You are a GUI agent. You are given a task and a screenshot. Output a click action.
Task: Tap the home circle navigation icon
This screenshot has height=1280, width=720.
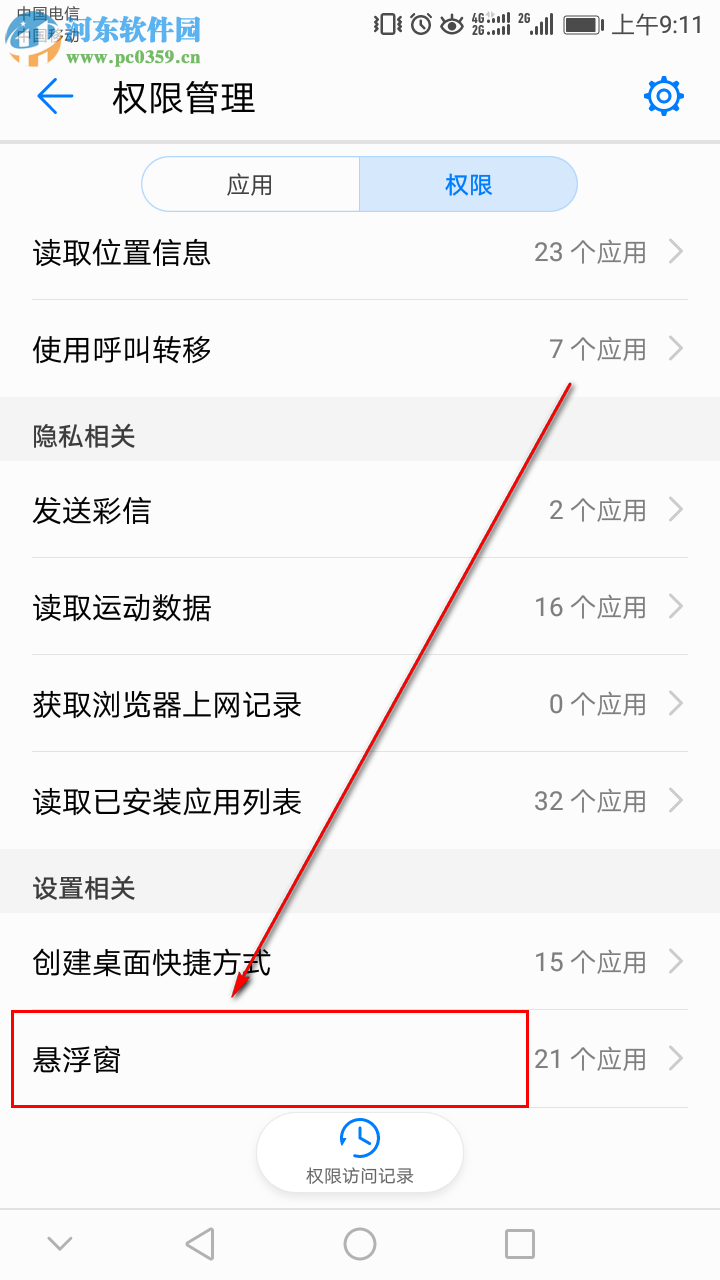359,1243
